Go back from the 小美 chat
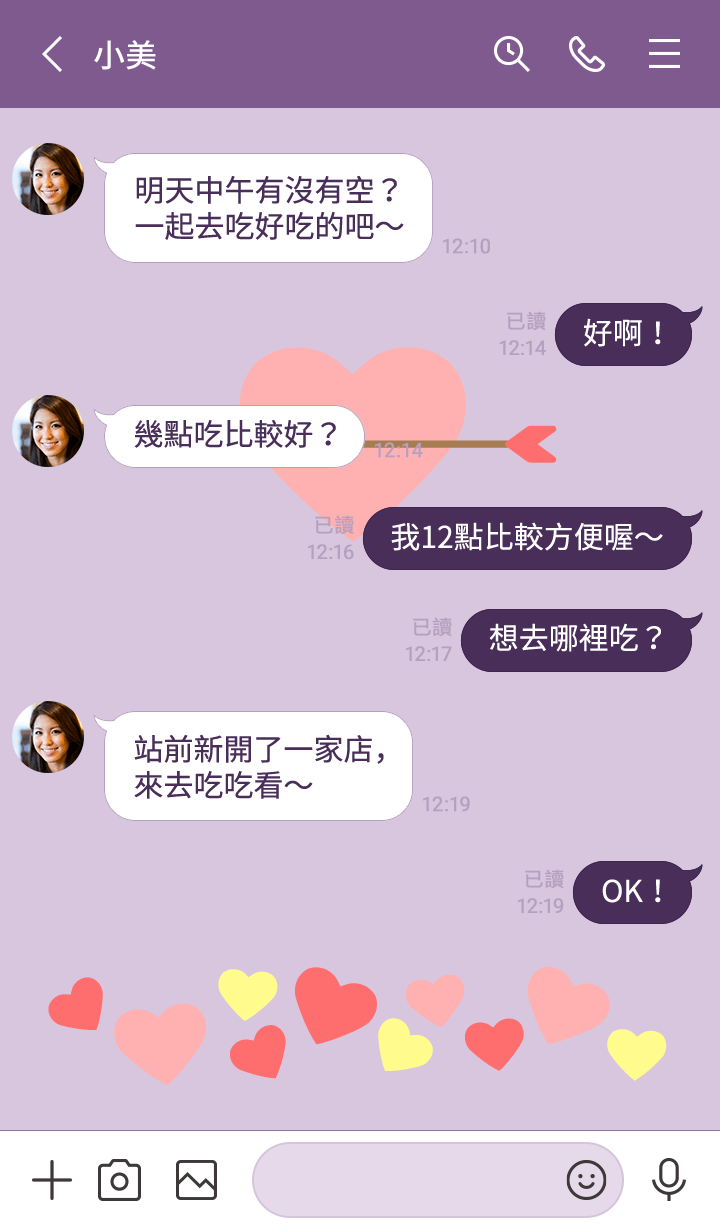Image resolution: width=720 pixels, height=1232 pixels. coord(52,54)
